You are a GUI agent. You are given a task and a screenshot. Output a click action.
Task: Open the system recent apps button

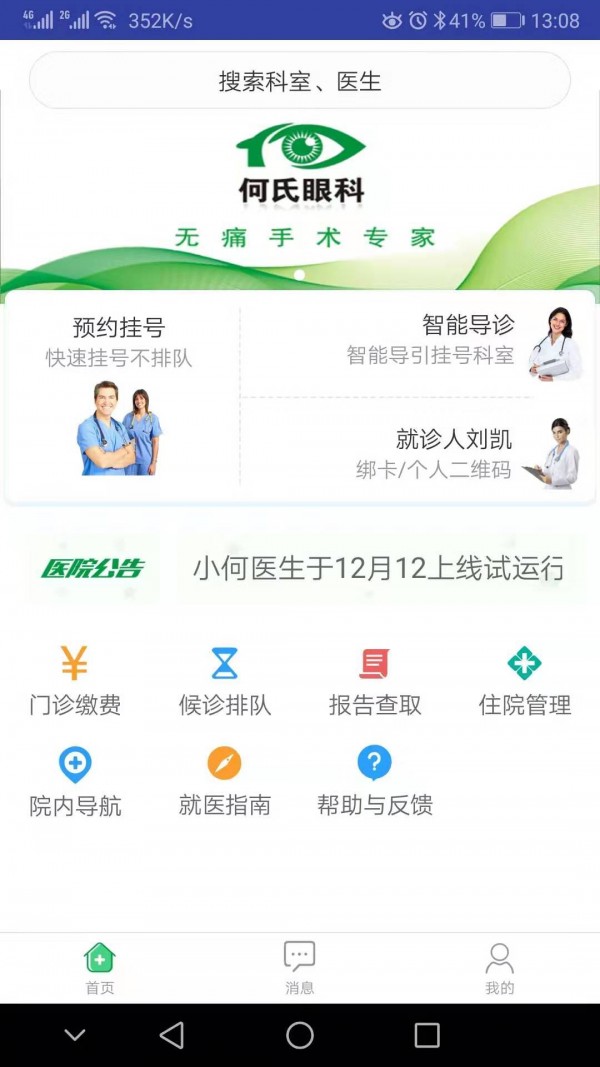(427, 1035)
